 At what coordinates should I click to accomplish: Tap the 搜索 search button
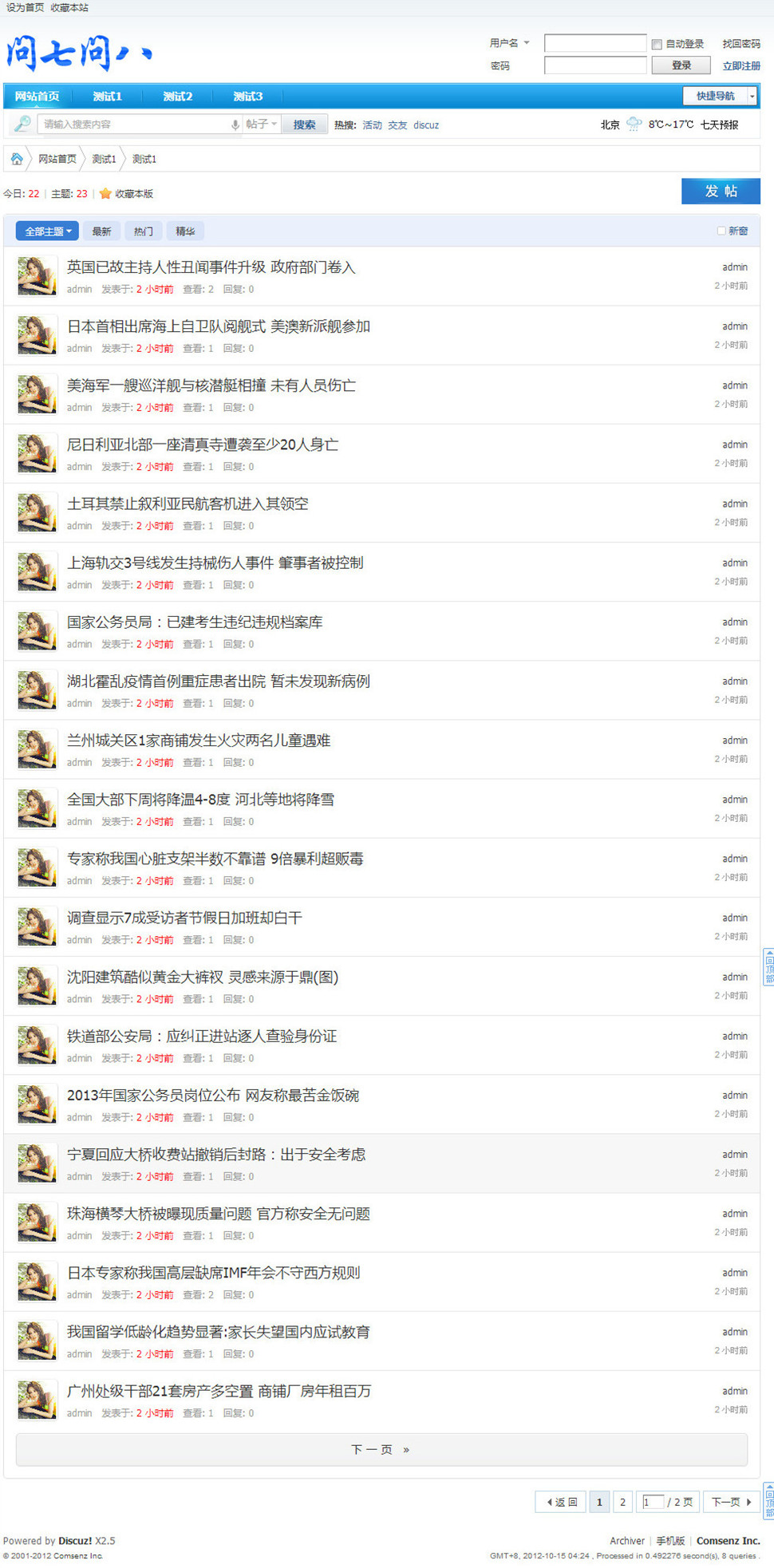(x=304, y=124)
